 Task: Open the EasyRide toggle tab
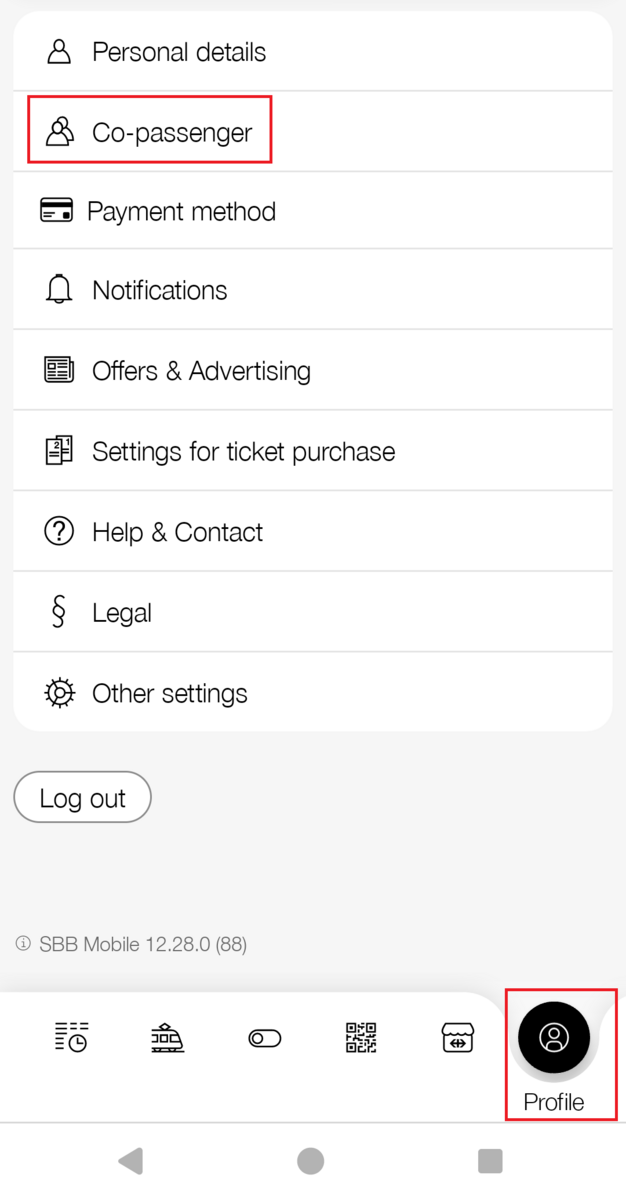[265, 1039]
